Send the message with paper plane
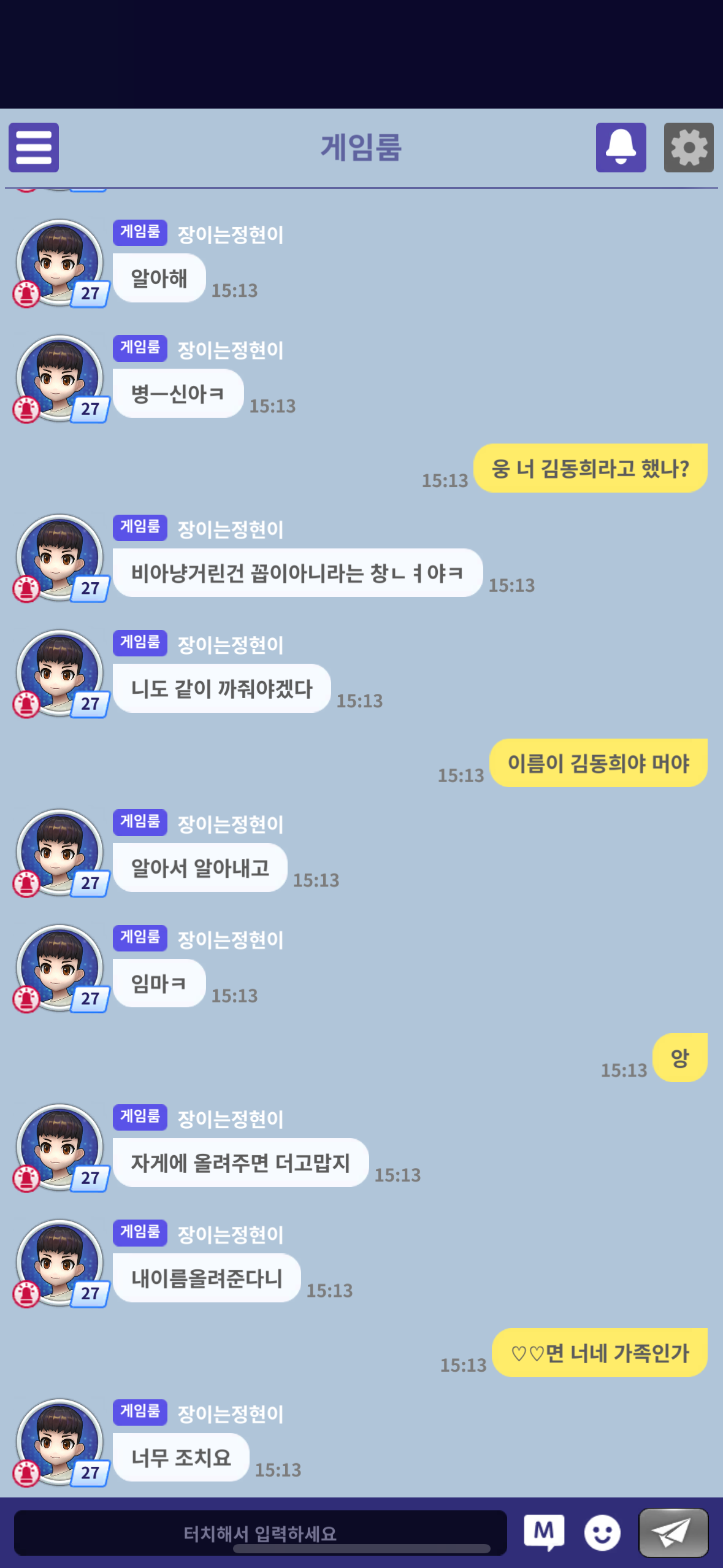This screenshot has height=1568, width=723. tap(673, 1532)
